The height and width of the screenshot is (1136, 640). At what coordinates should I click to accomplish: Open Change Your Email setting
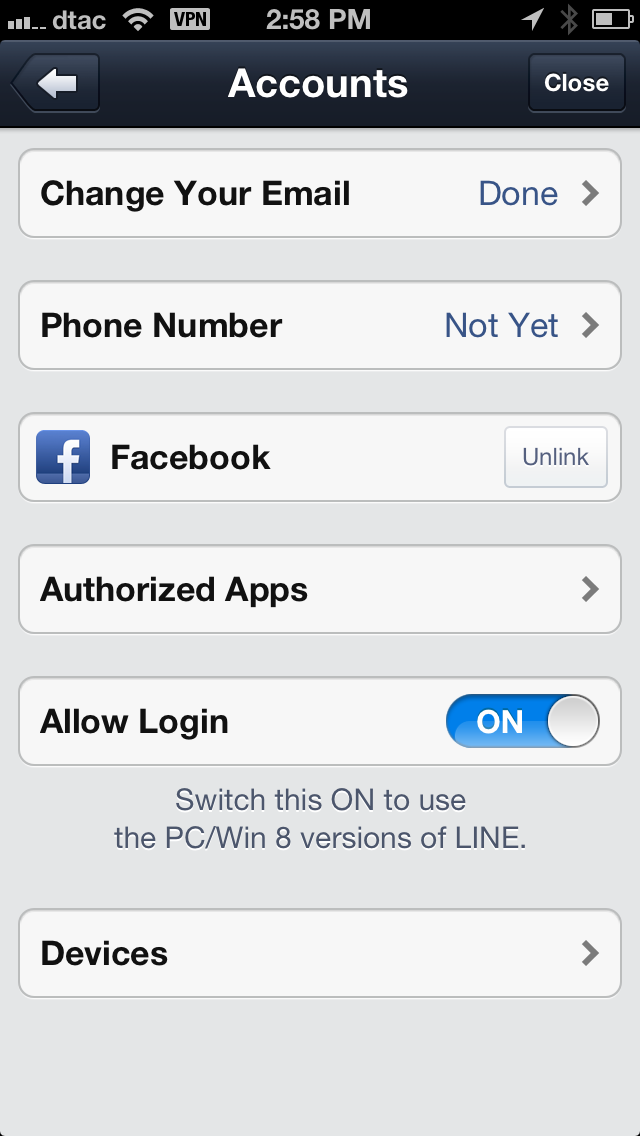320,194
